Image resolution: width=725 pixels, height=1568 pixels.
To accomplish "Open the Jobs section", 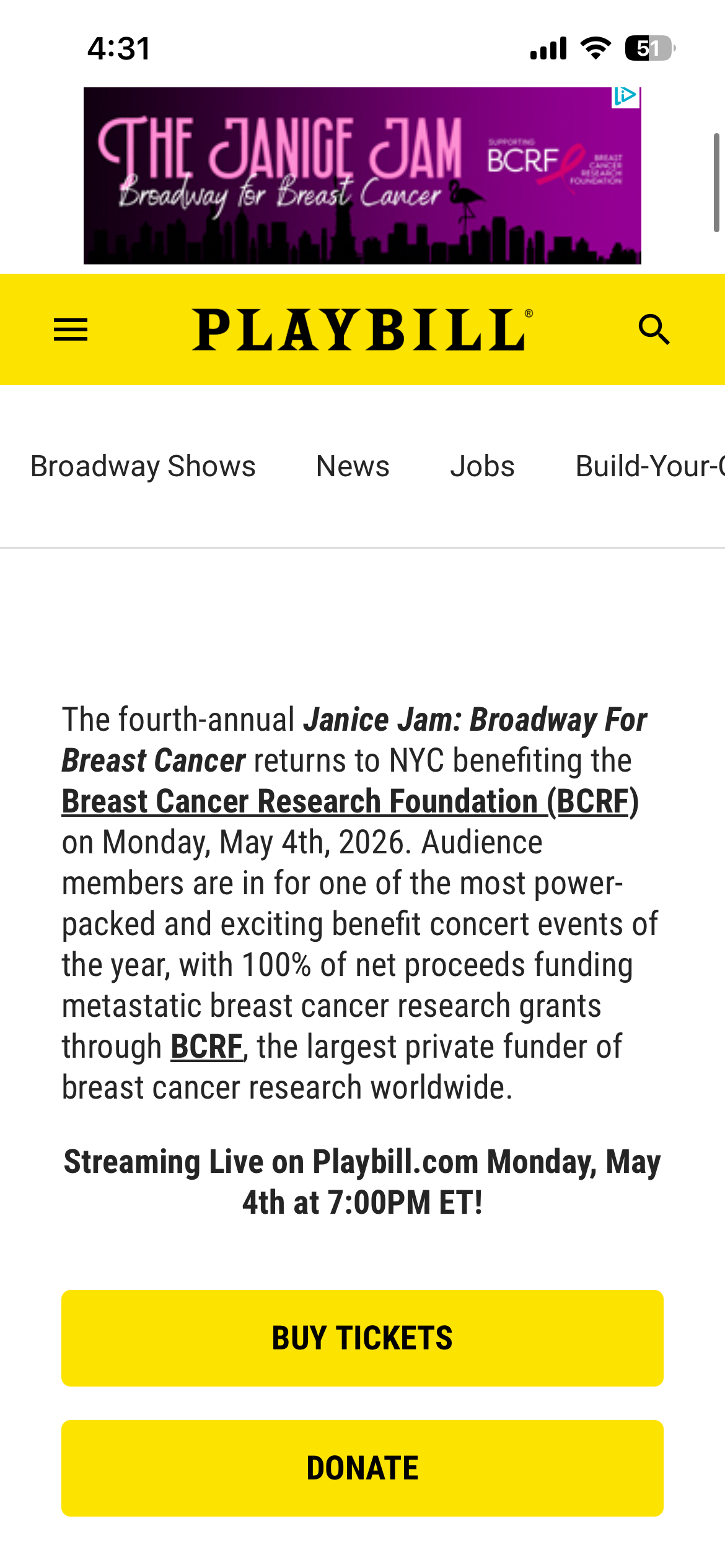I will 482,466.
